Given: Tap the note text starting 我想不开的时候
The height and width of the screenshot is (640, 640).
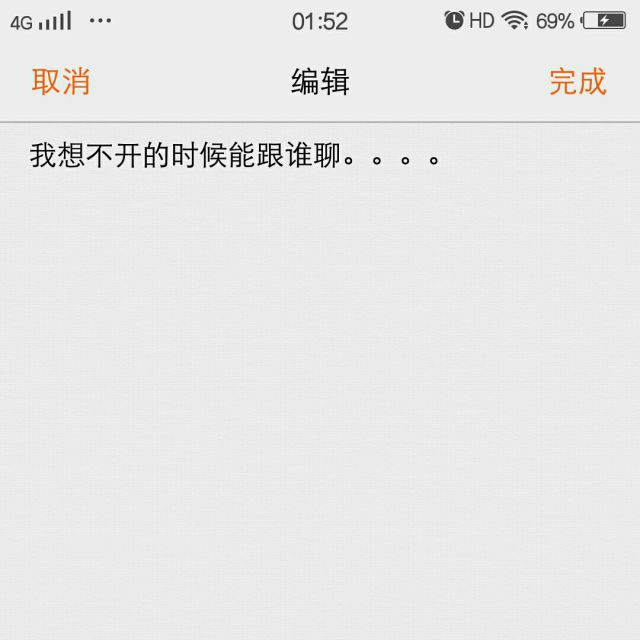Looking at the screenshot, I should pyautogui.click(x=235, y=157).
